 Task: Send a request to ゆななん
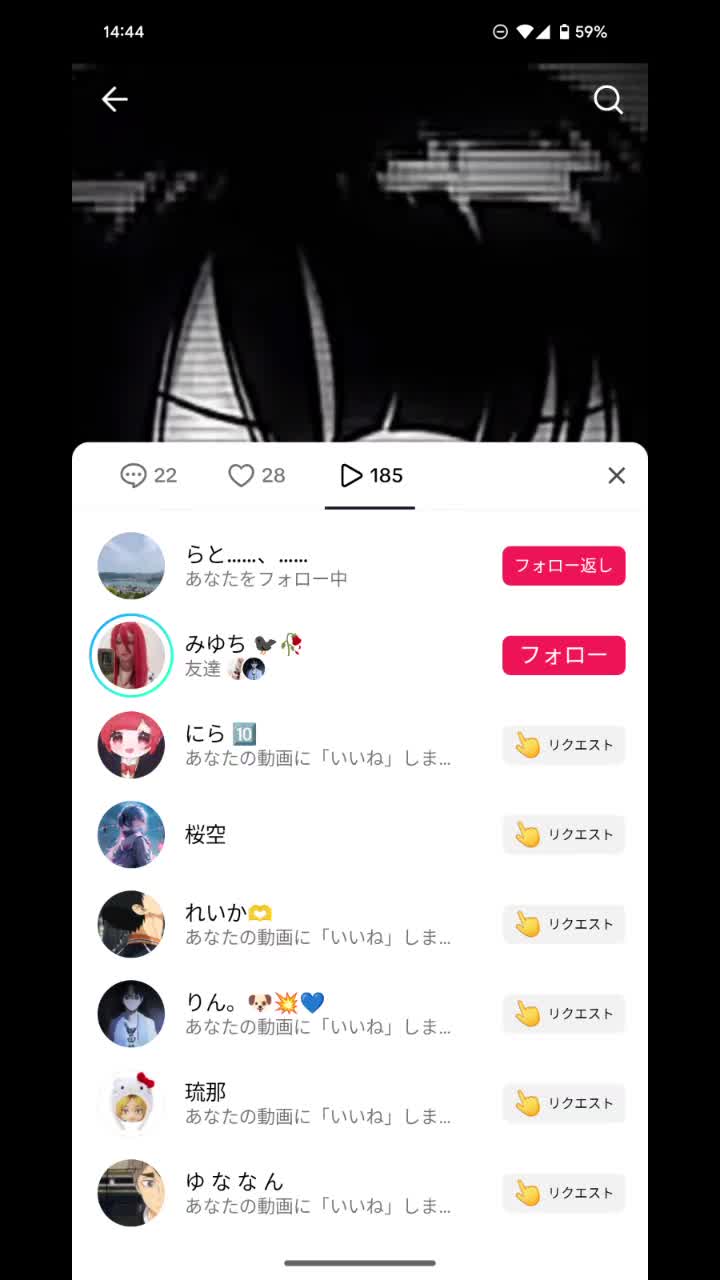563,1193
